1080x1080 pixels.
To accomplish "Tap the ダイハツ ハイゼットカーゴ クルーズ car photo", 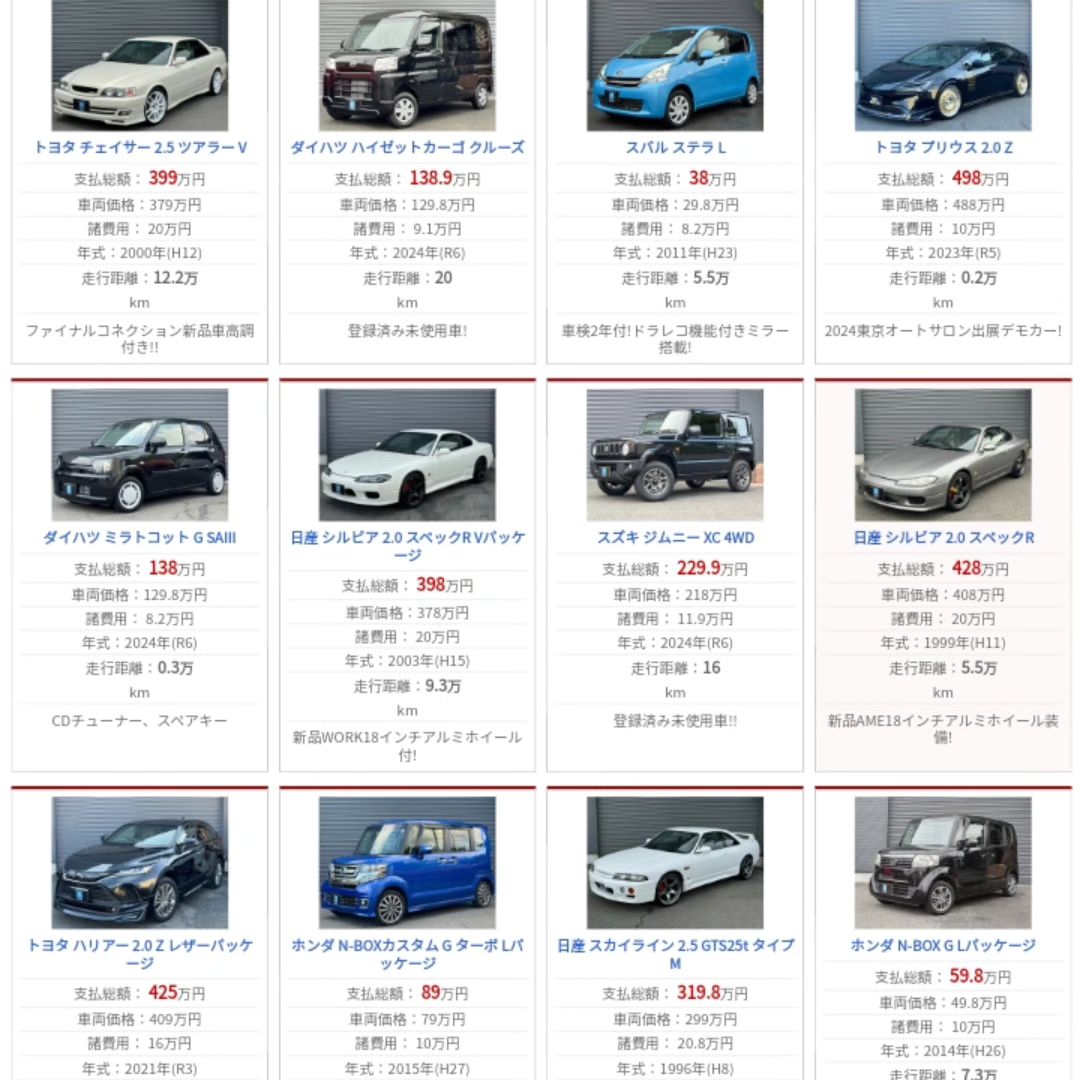I will tap(407, 65).
